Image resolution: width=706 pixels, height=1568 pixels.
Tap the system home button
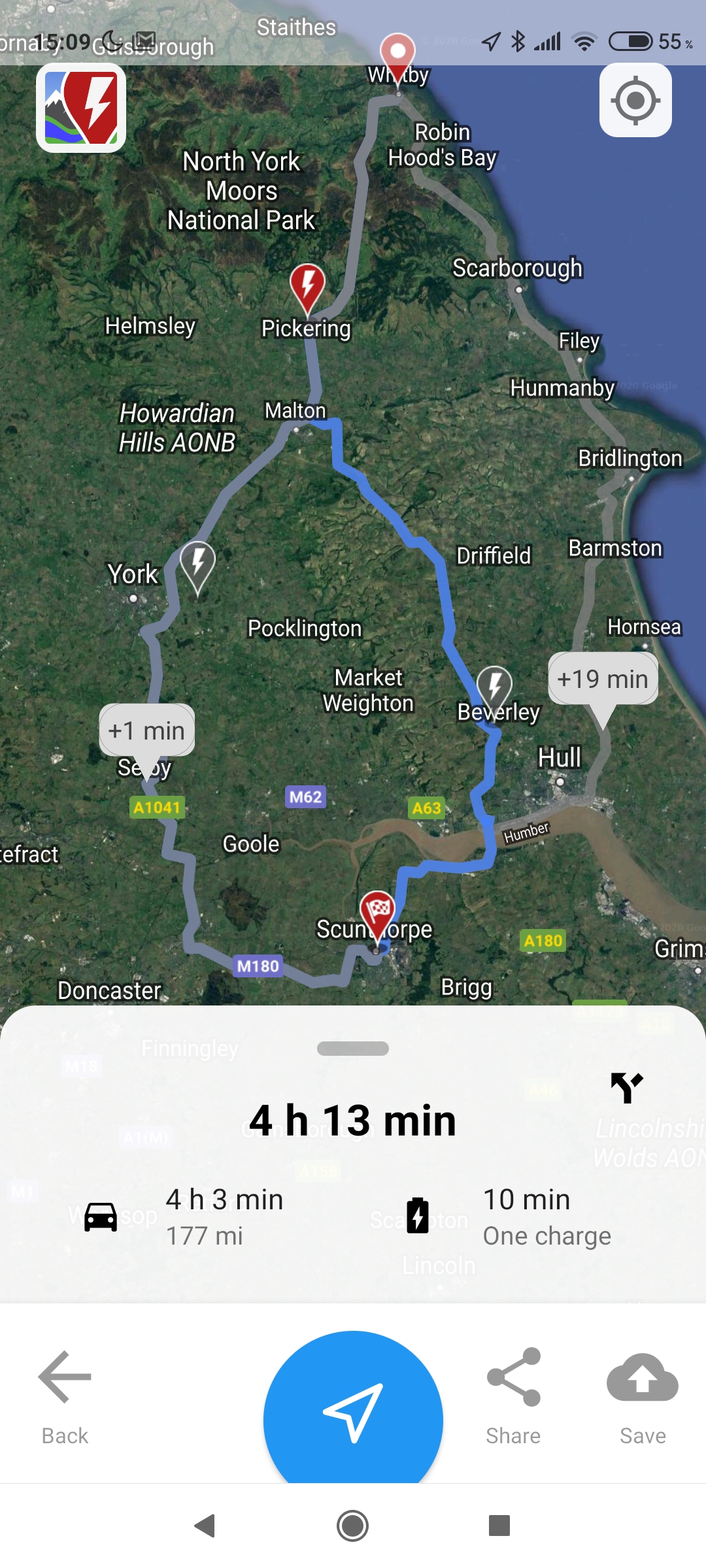[x=353, y=1526]
